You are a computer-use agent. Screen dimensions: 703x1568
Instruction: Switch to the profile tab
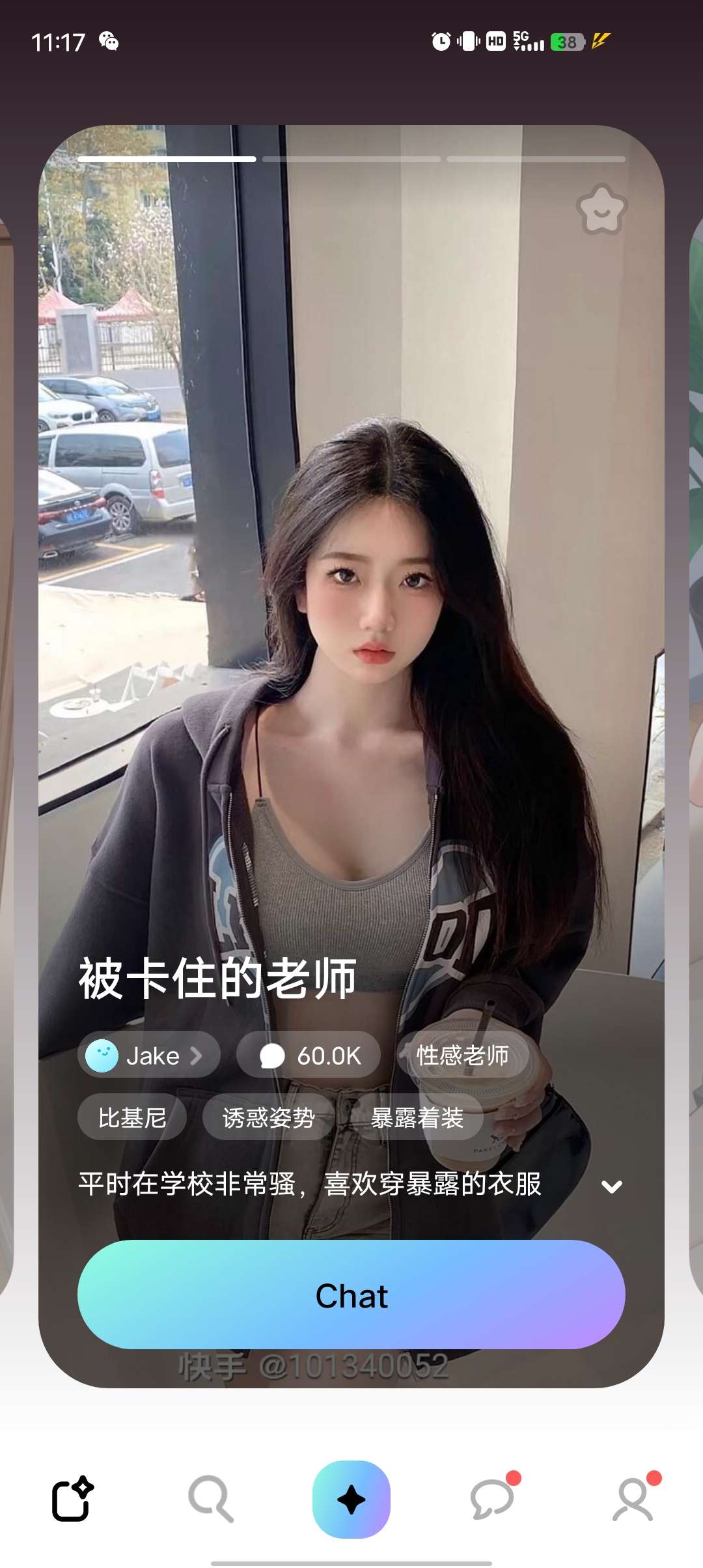click(x=633, y=1498)
